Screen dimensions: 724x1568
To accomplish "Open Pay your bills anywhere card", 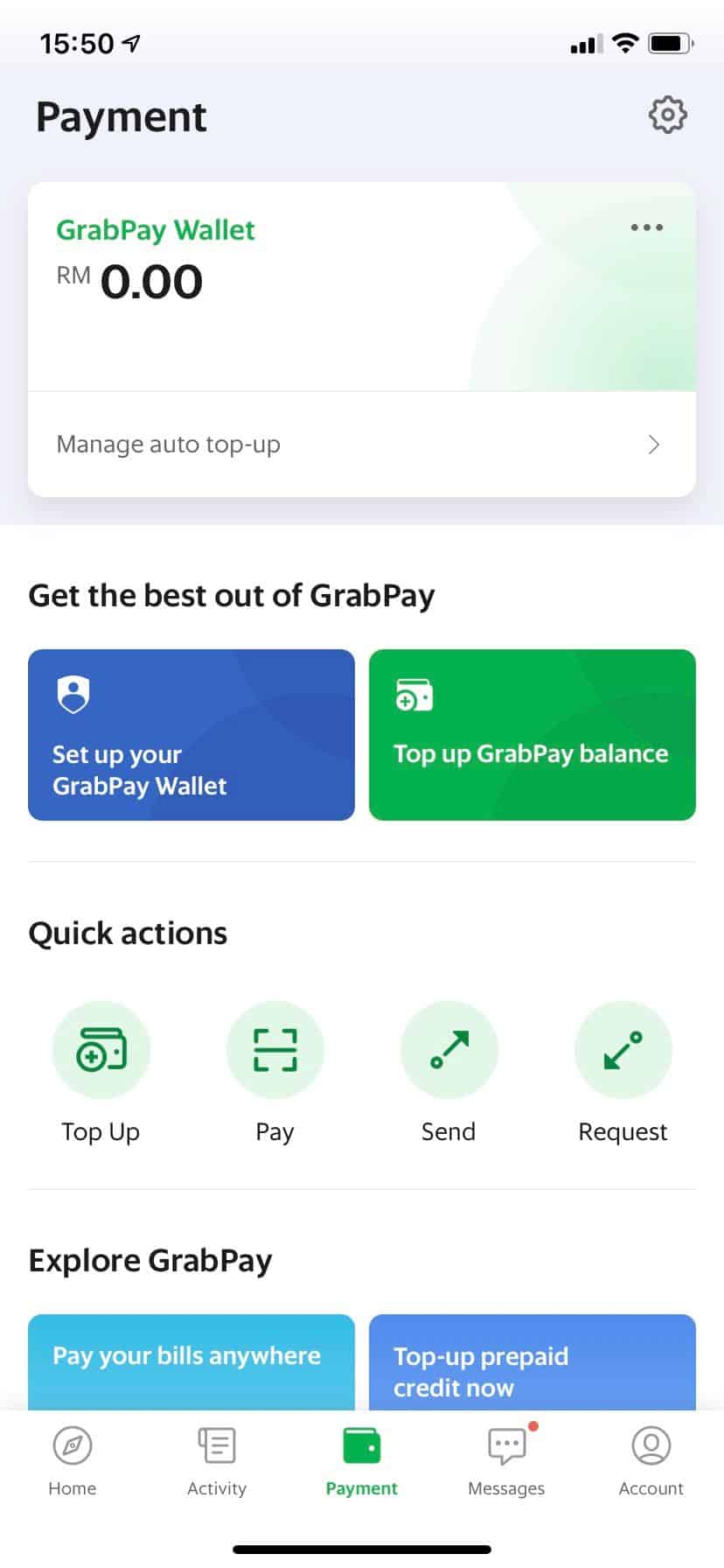I will (x=191, y=1361).
